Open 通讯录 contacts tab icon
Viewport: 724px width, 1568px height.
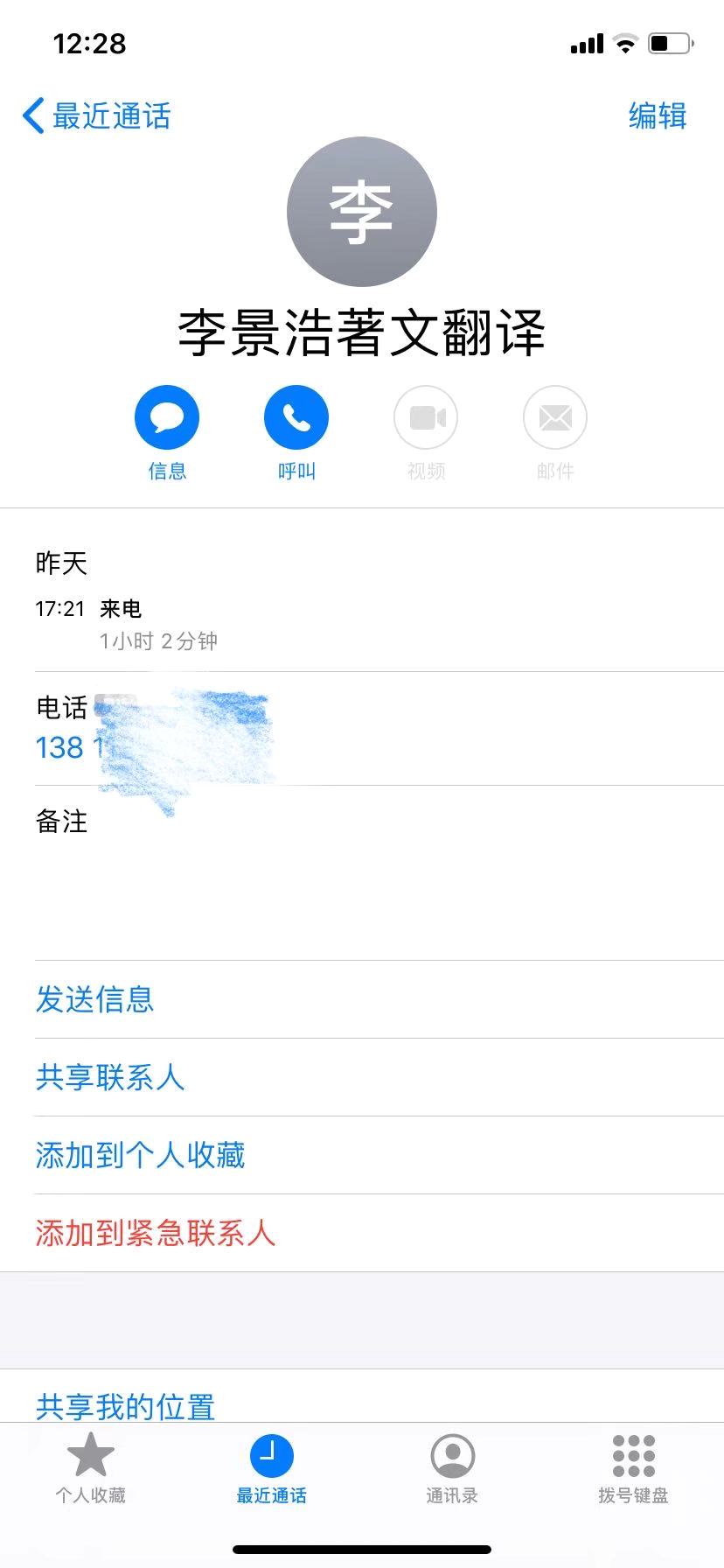(x=452, y=1470)
